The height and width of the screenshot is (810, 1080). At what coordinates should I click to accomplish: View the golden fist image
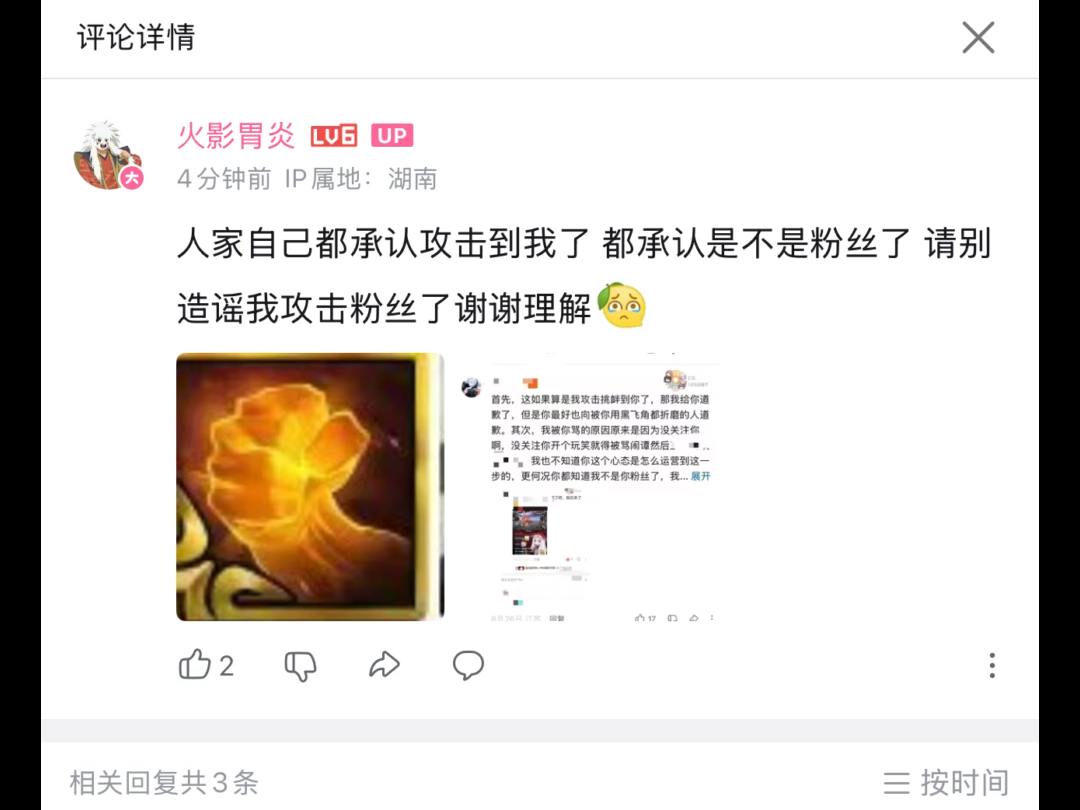[310, 487]
